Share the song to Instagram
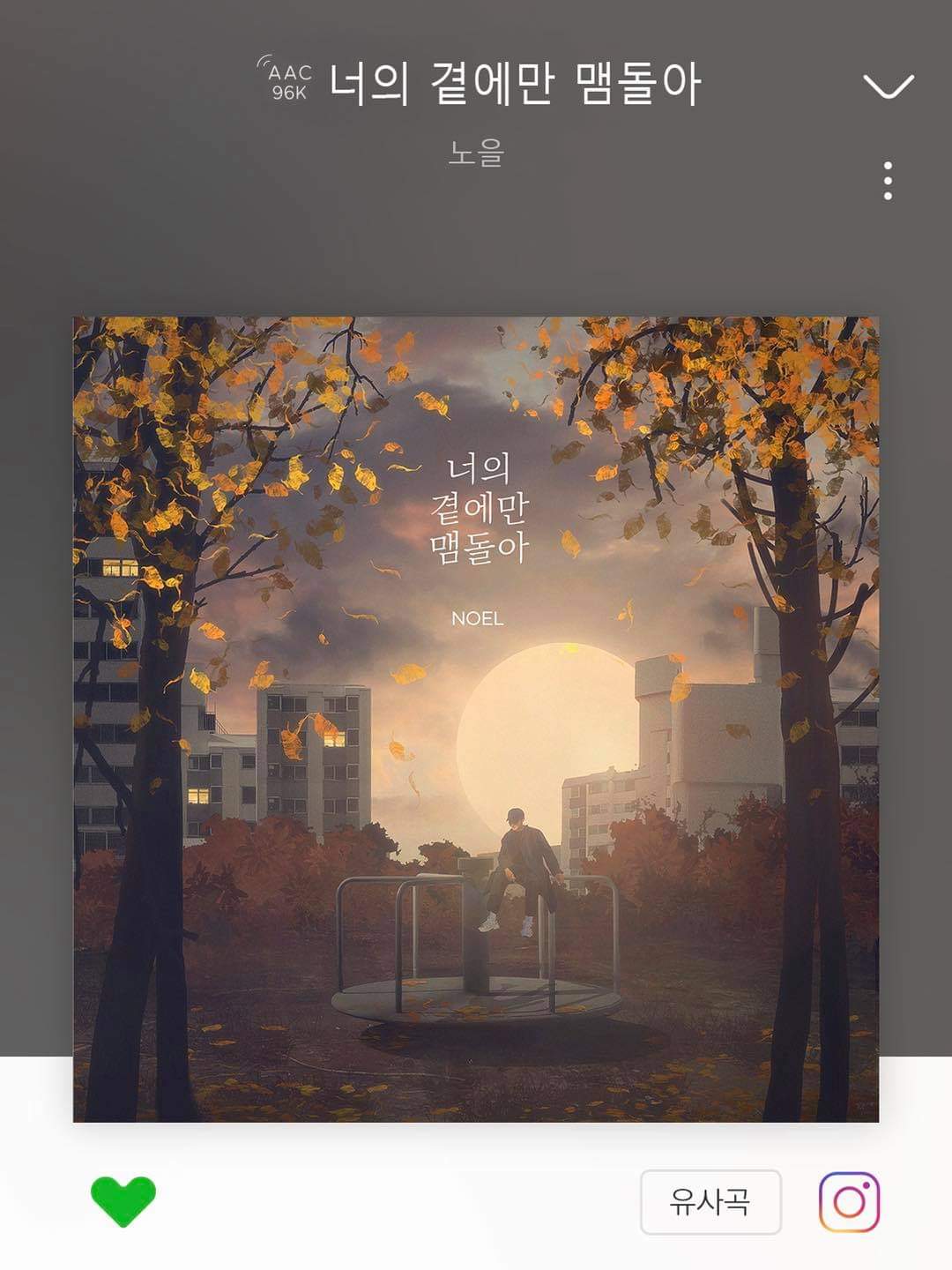Image resolution: width=952 pixels, height=1270 pixels. click(849, 1201)
